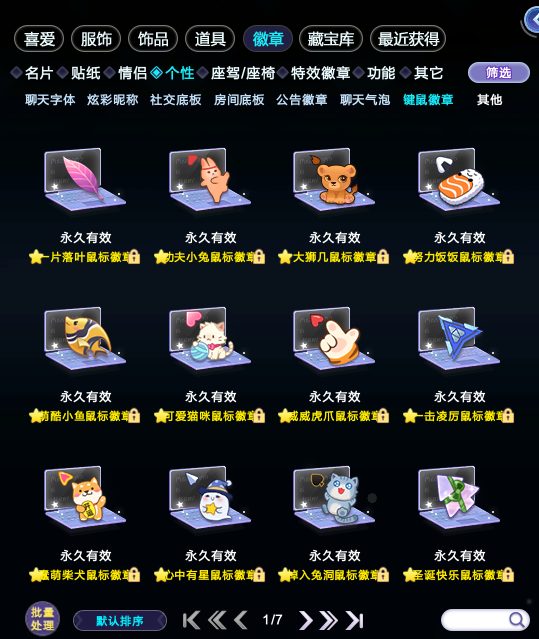Screen dimensions: 539x639
Task: Select the 大狮几鼠标徽章 item
Action: (x=334, y=204)
